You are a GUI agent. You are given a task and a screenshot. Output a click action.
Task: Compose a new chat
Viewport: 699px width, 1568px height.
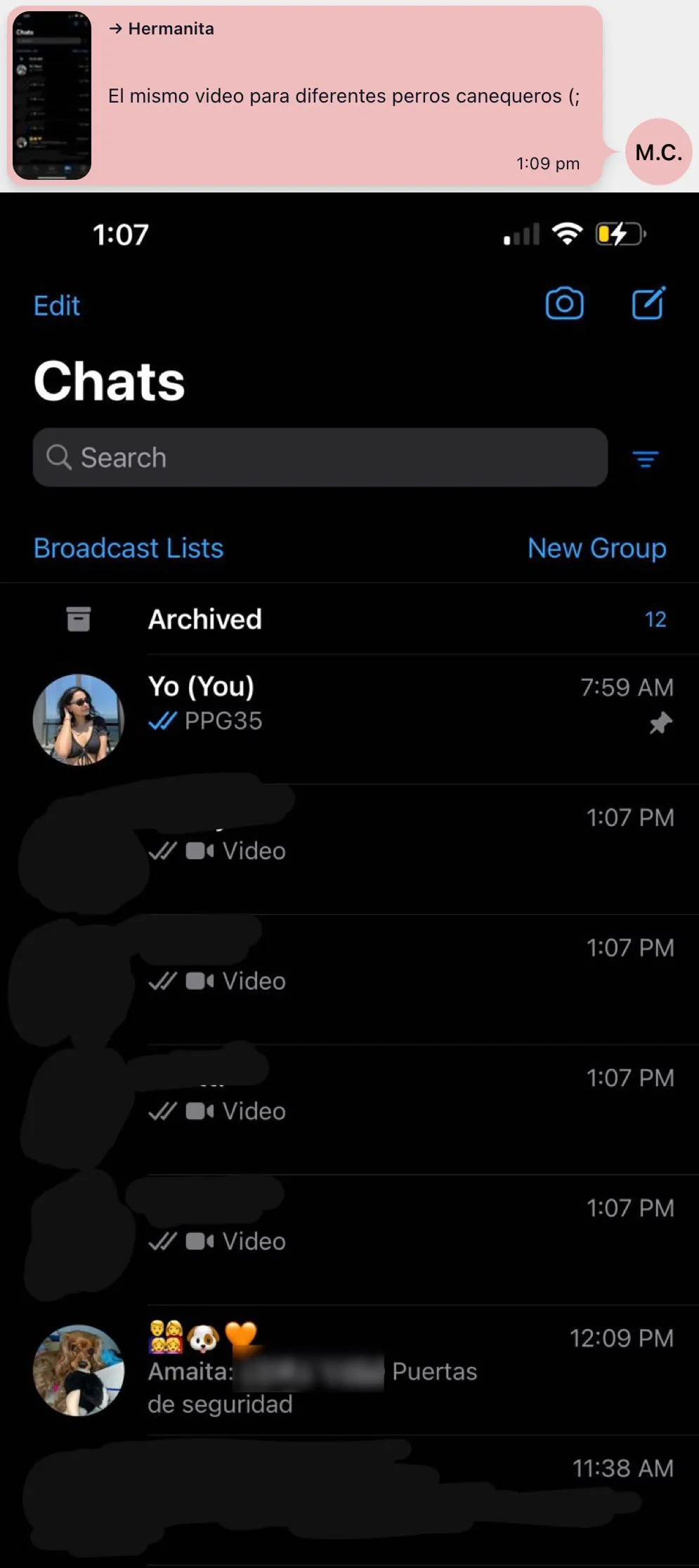[x=648, y=303]
